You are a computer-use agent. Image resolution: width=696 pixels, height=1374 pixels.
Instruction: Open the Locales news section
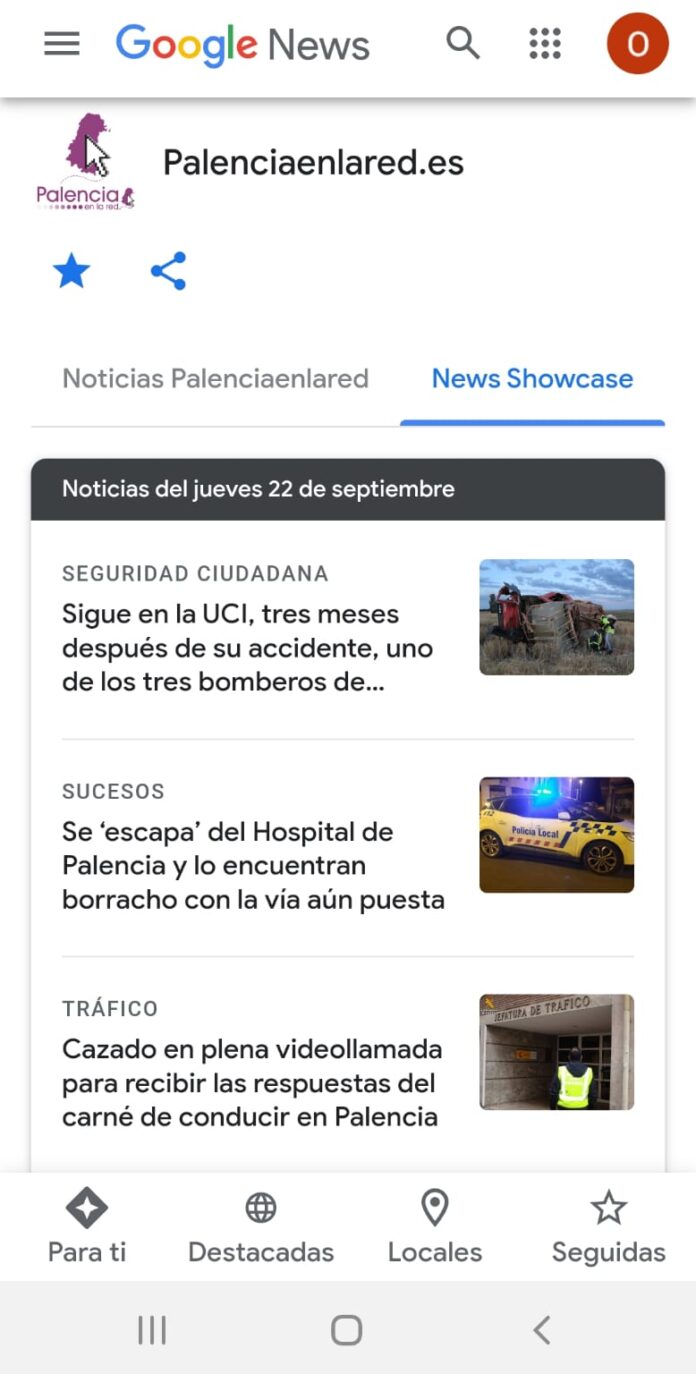pyautogui.click(x=435, y=1227)
